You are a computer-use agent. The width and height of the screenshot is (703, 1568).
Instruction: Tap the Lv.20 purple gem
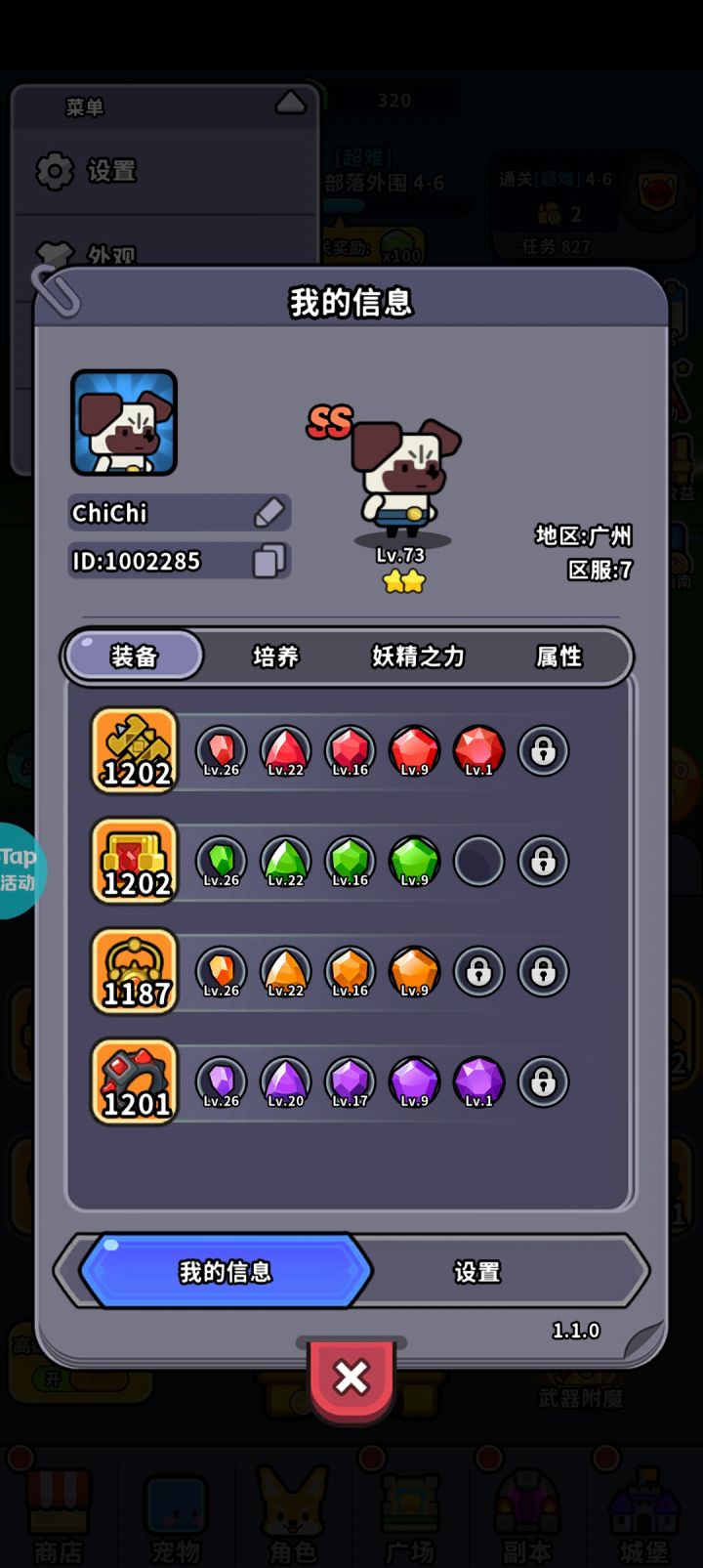[x=284, y=1082]
